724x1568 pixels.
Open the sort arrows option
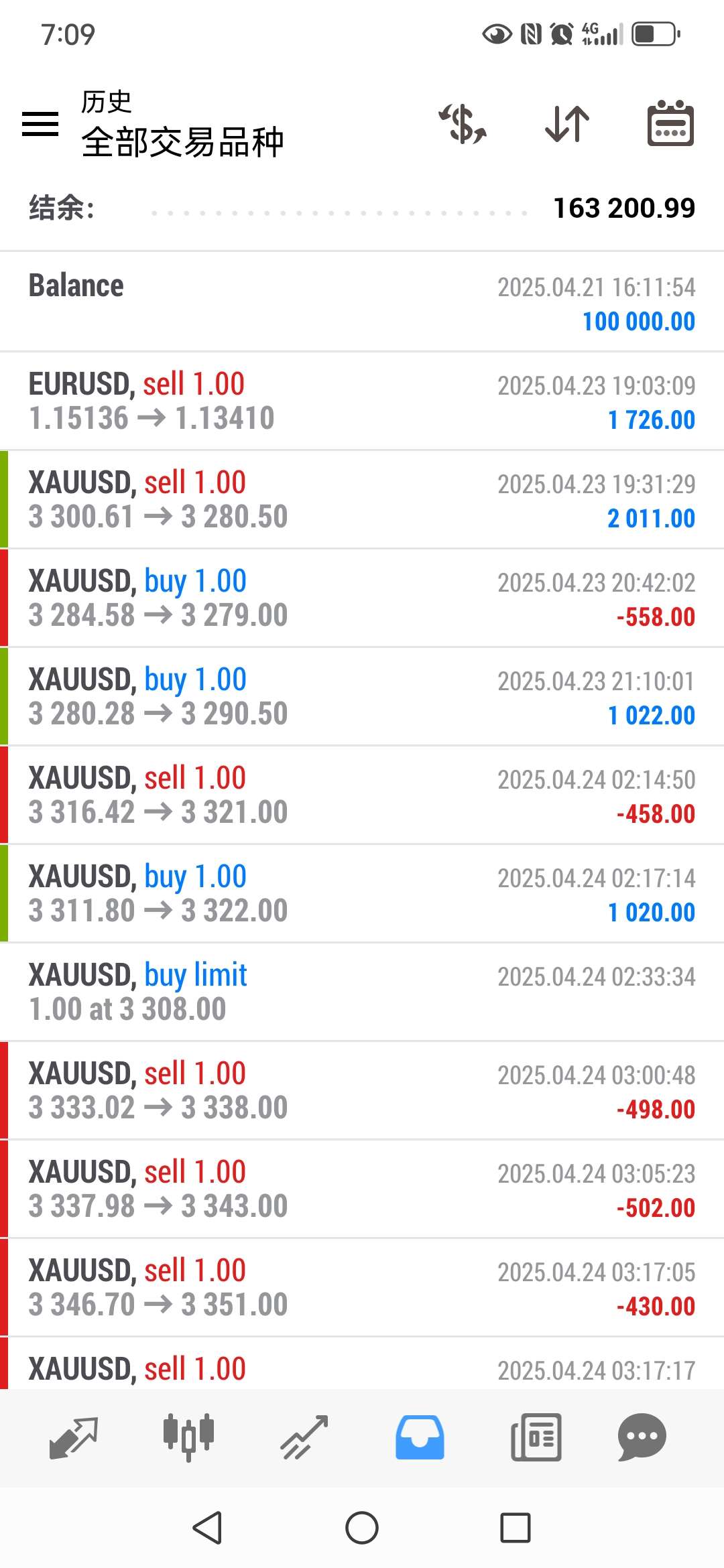tap(567, 124)
